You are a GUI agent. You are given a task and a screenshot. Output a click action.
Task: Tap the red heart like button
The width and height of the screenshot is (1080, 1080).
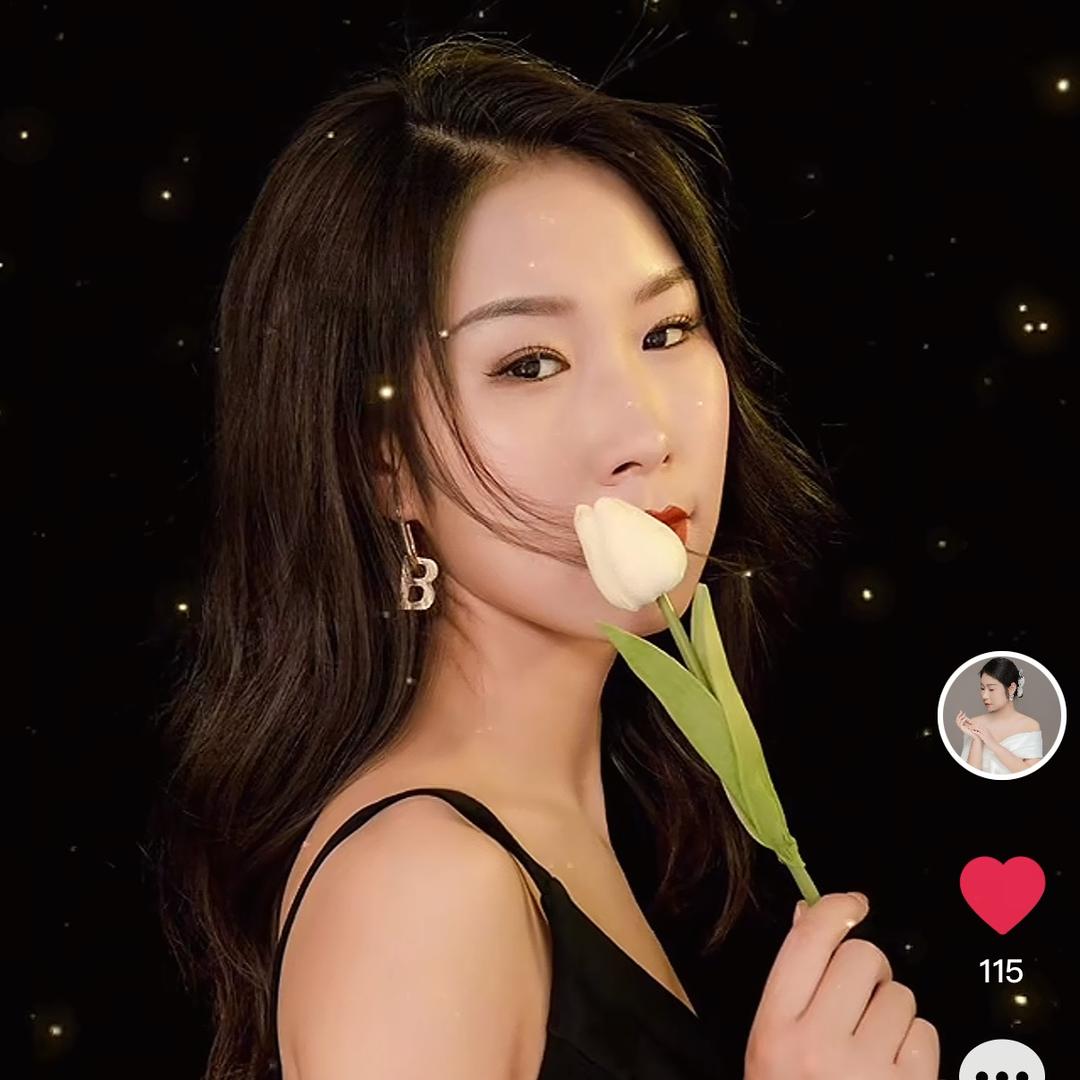[x=1002, y=893]
